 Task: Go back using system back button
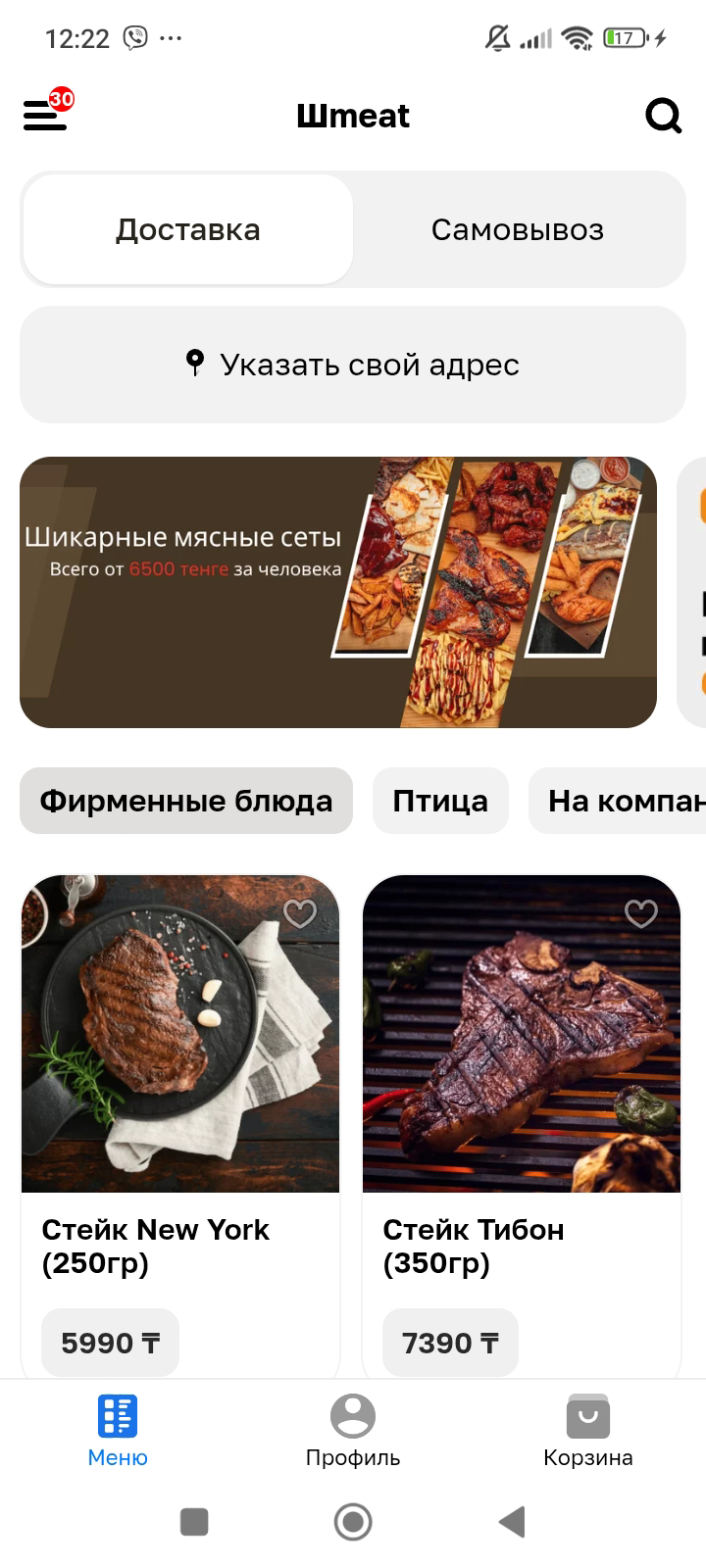pos(512,1522)
